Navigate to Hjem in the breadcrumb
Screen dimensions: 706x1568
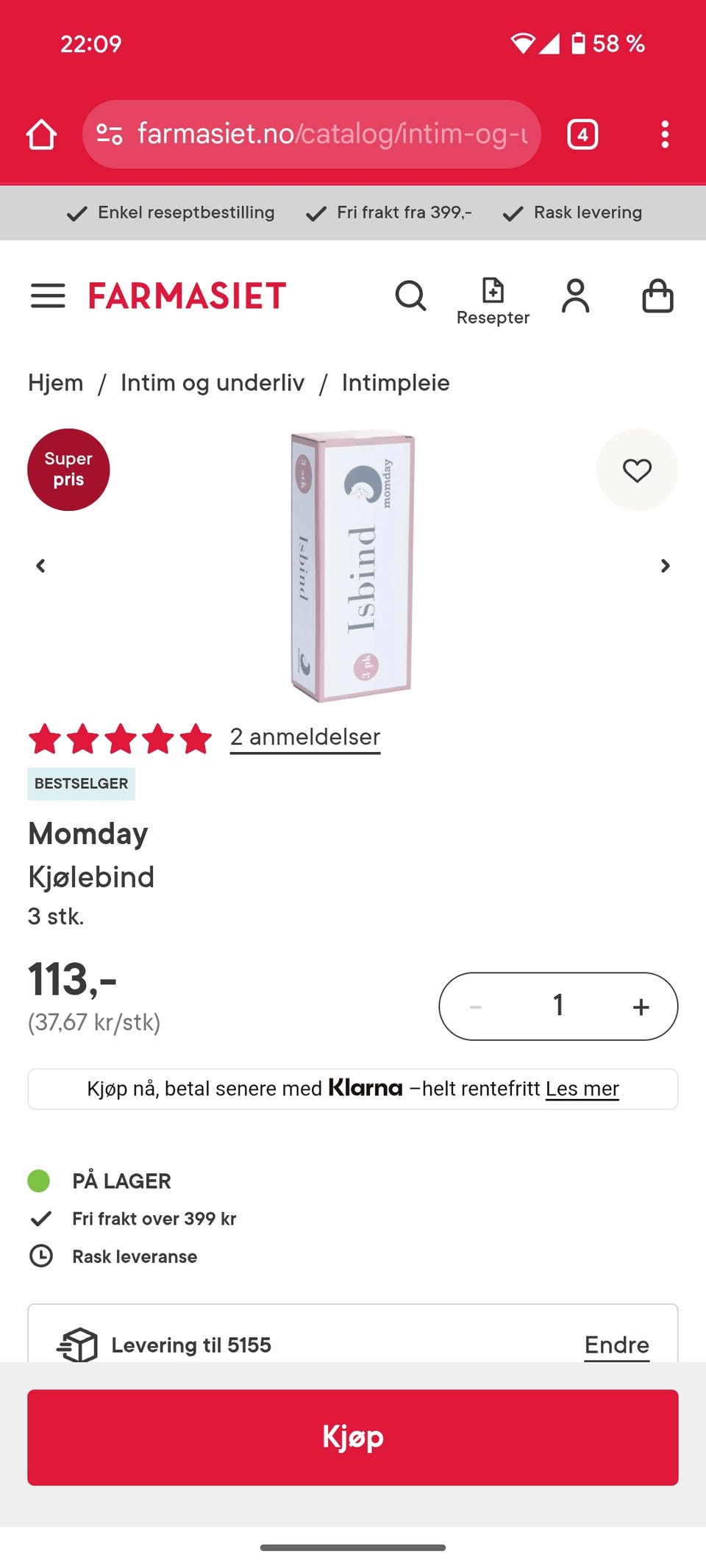coord(55,382)
